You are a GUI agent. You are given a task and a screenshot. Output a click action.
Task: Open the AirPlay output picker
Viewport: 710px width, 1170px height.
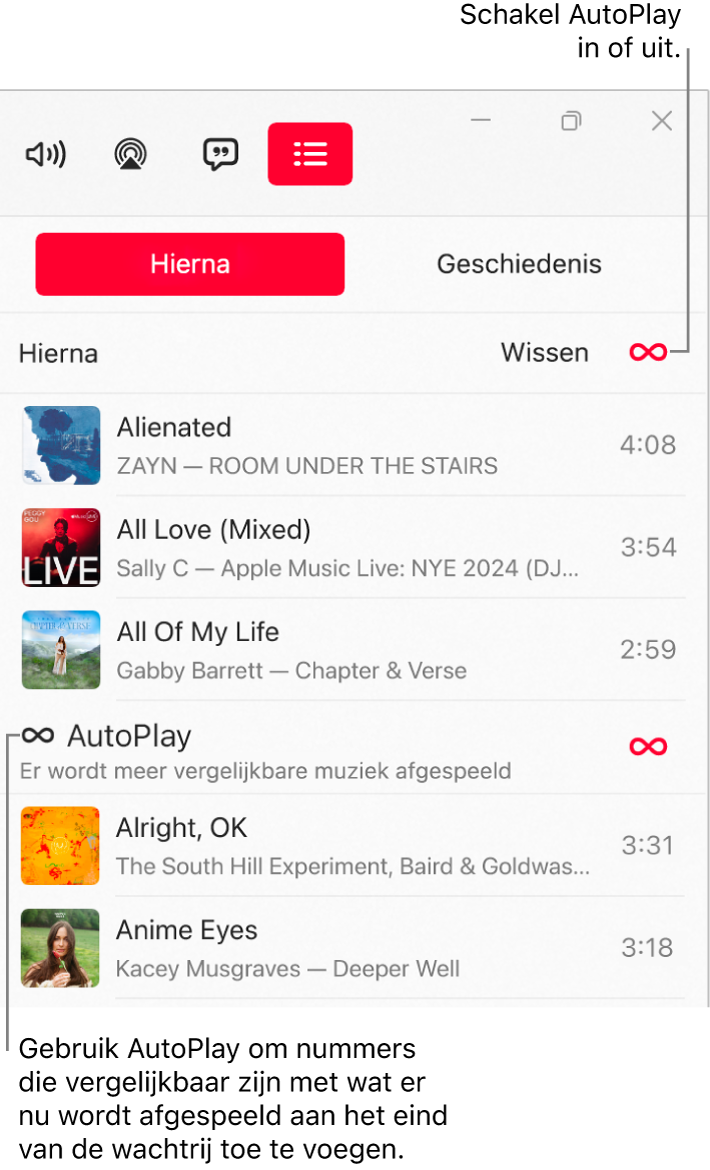coord(130,154)
